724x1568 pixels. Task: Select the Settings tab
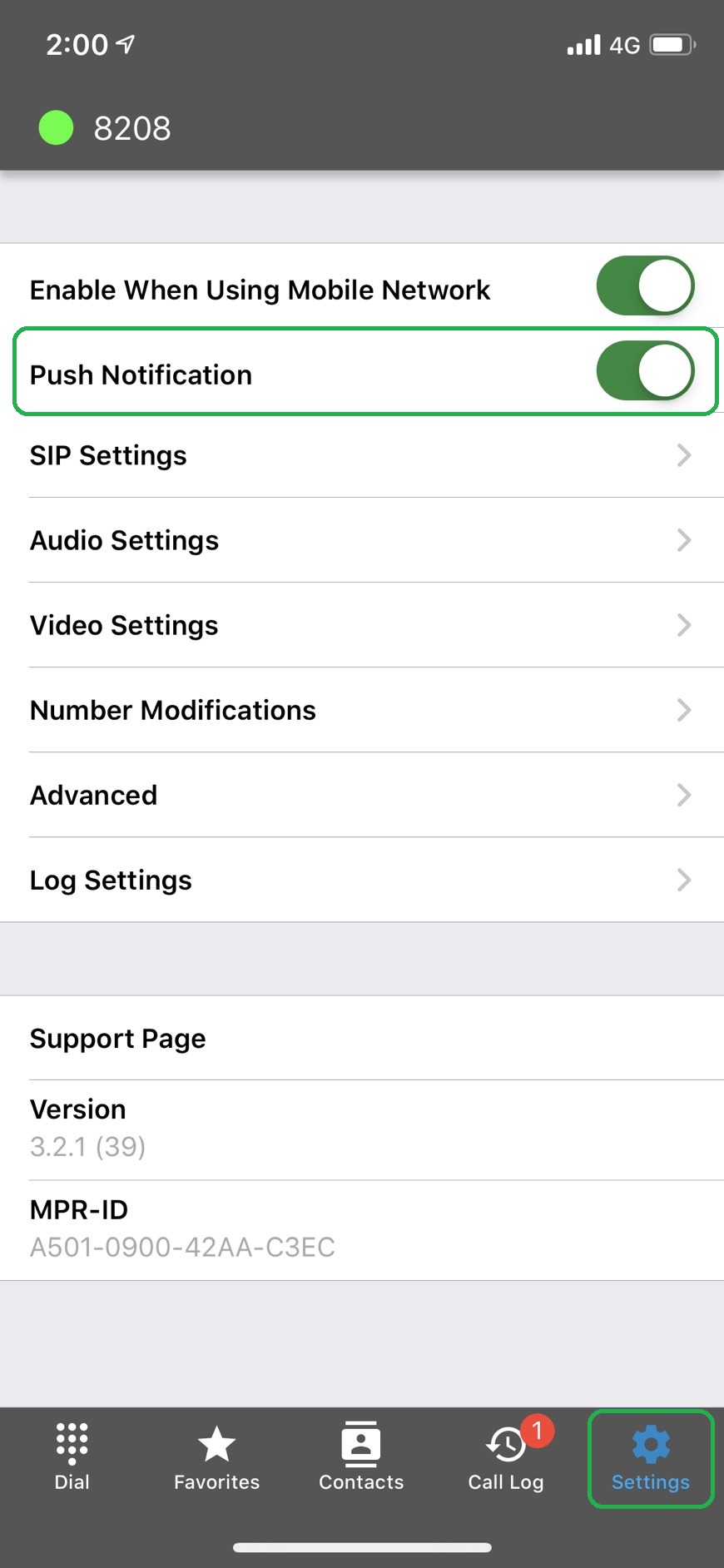pyautogui.click(x=651, y=1459)
